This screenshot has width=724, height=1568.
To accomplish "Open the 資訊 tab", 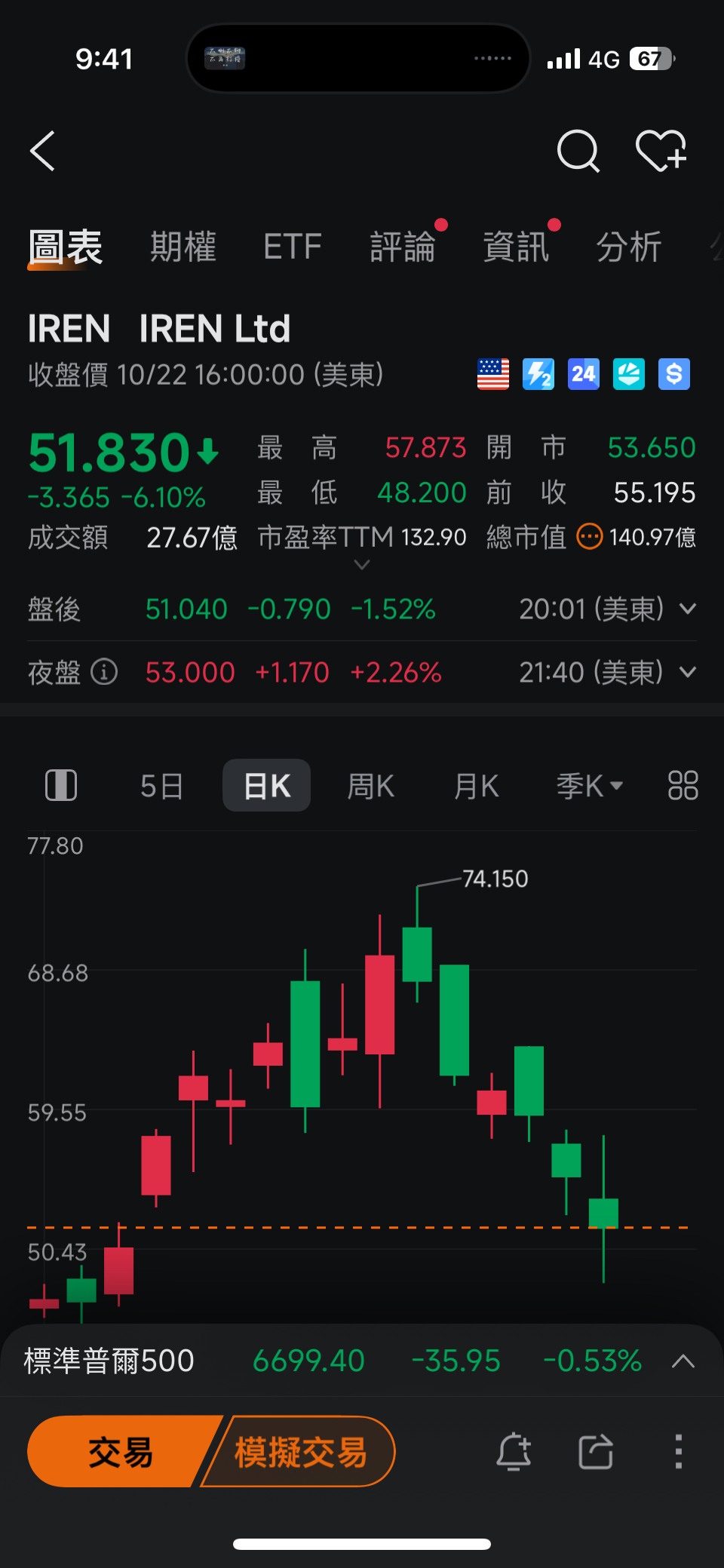I will tap(516, 247).
